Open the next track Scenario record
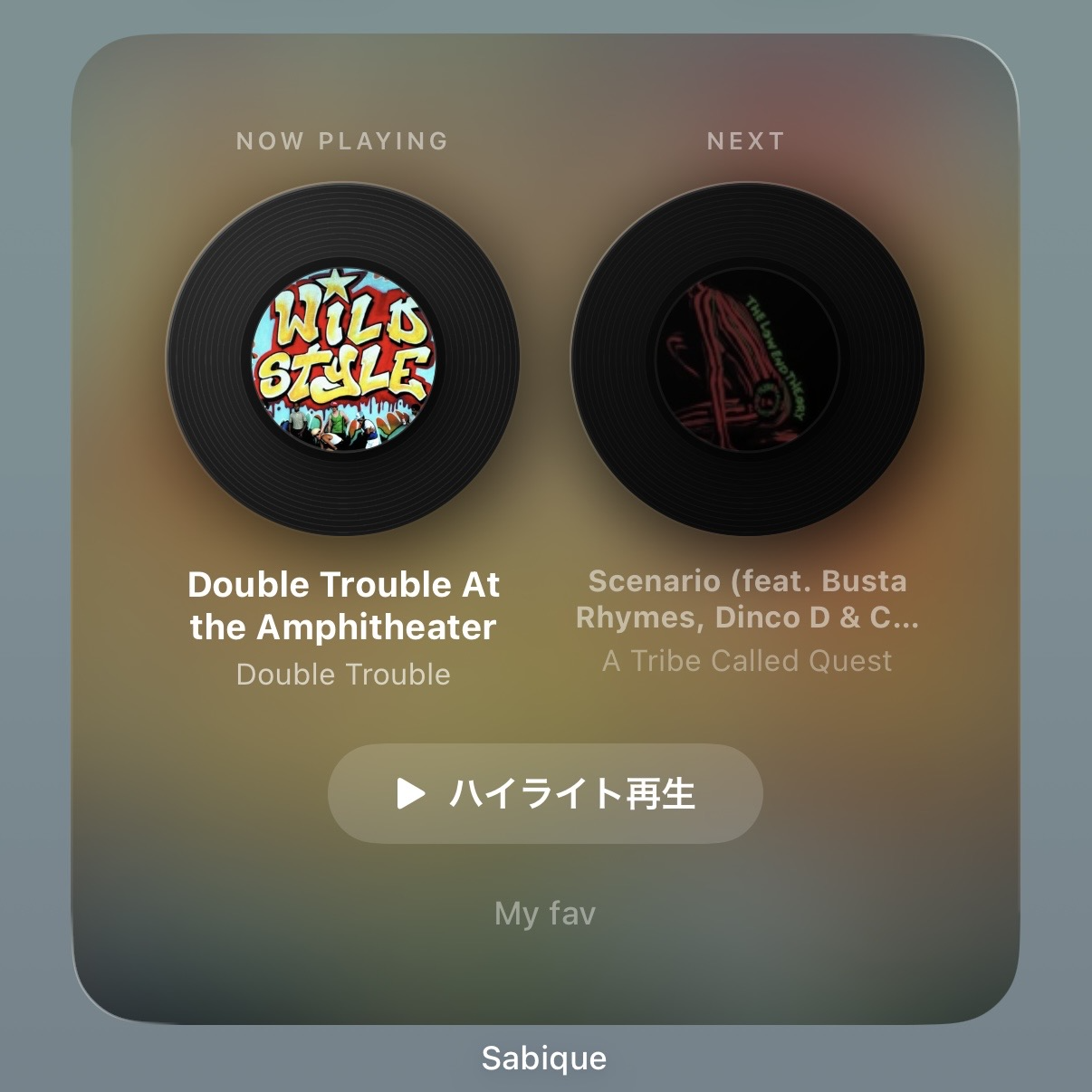 tap(747, 359)
